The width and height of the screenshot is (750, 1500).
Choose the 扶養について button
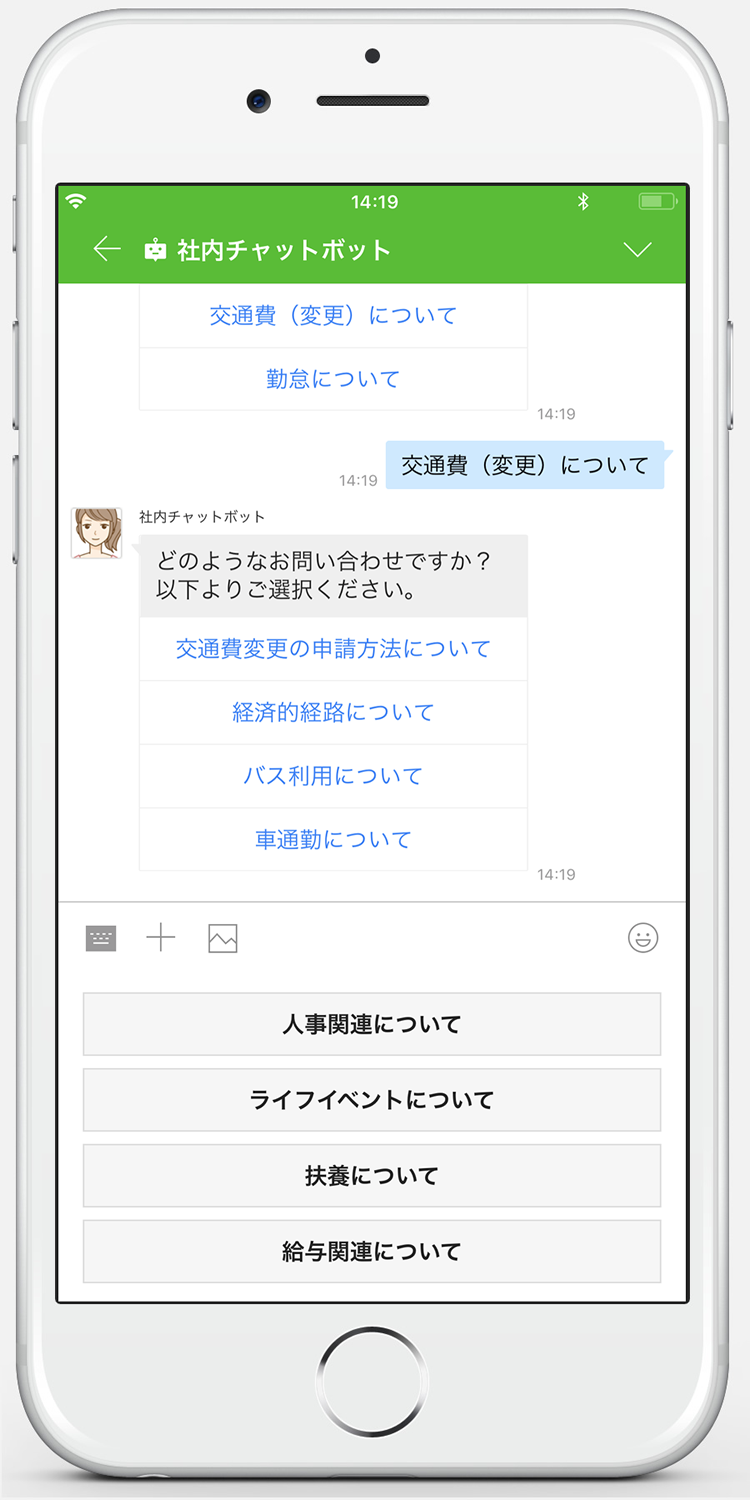pyautogui.click(x=372, y=1176)
